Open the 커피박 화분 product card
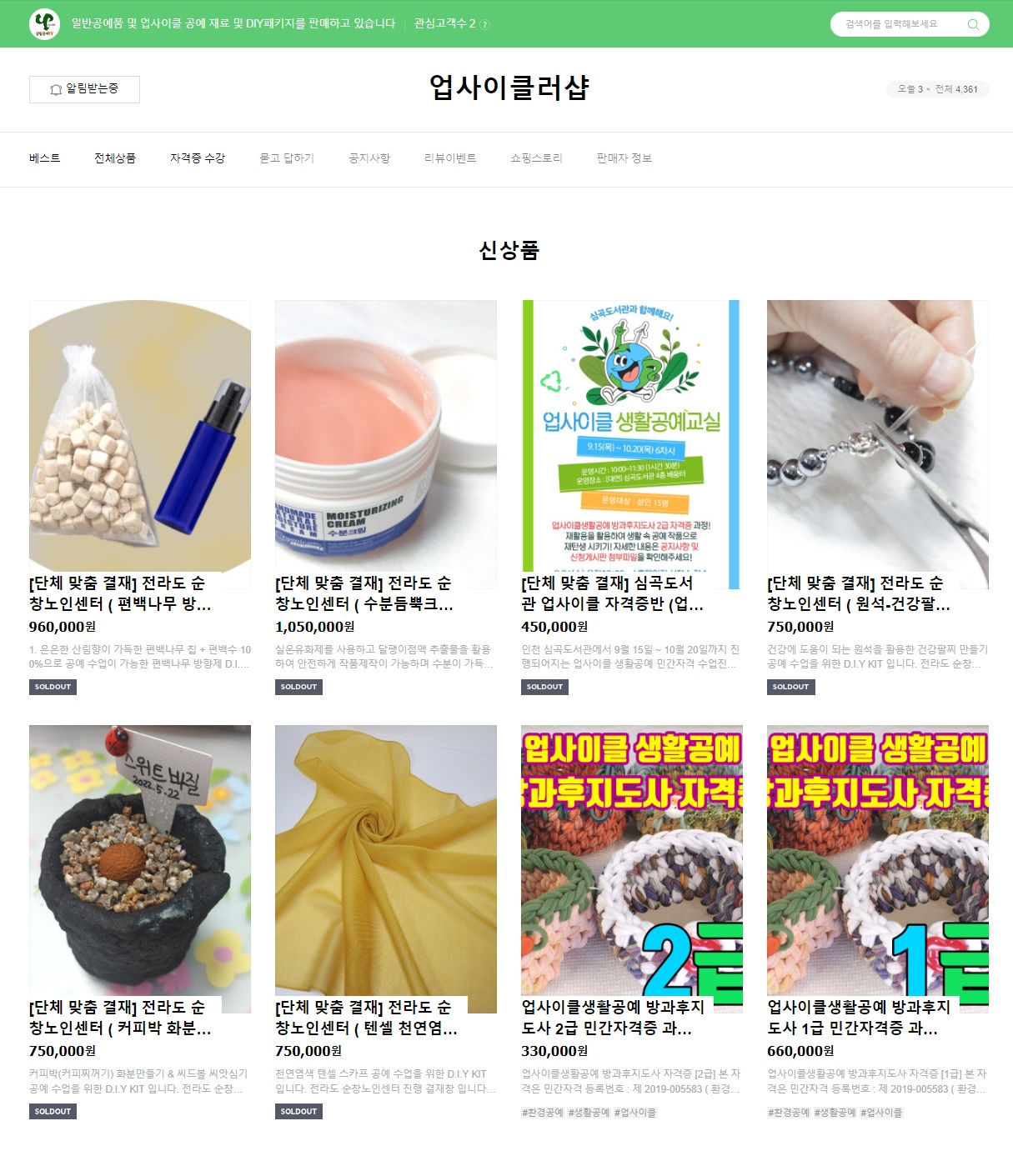This screenshot has width=1013, height=1176. [140, 867]
